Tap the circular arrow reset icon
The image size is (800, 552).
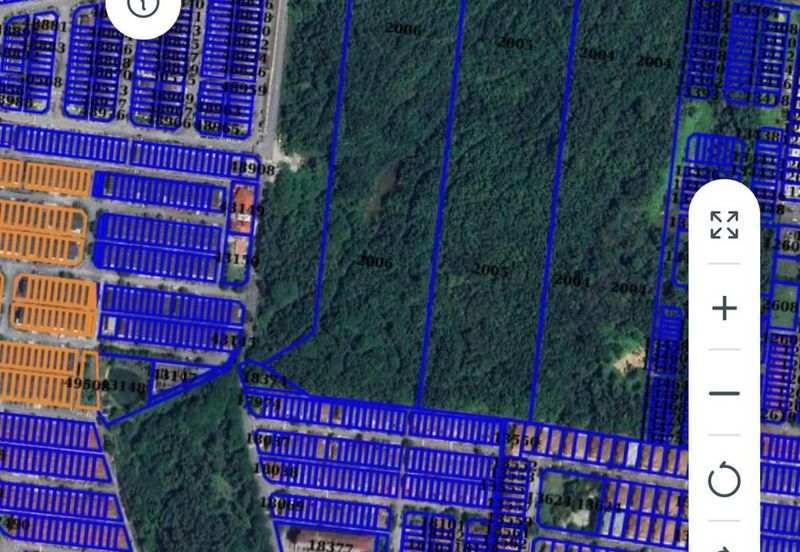point(724,480)
